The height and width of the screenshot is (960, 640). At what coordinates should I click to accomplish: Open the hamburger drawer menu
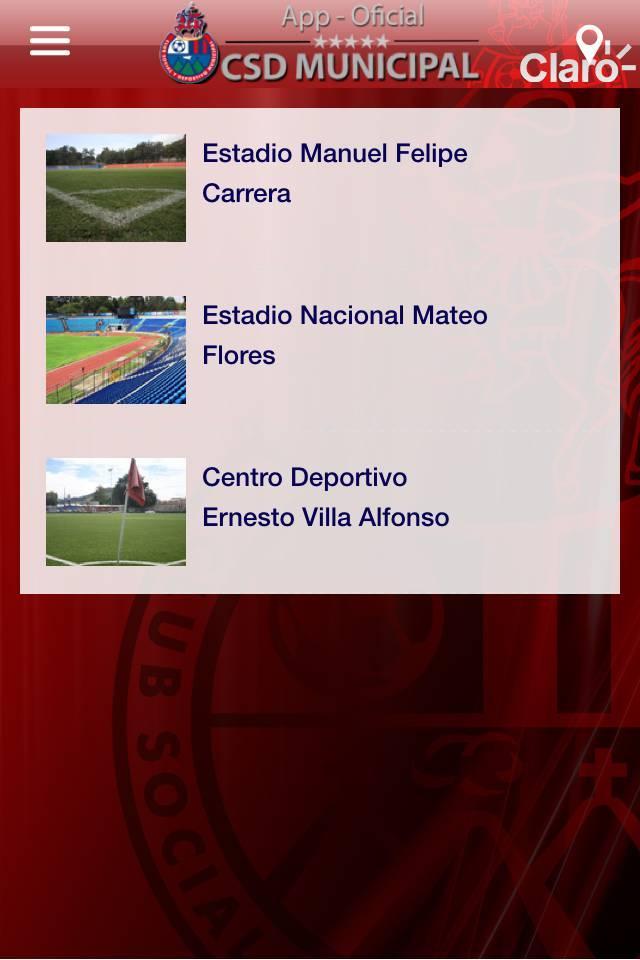pos(50,42)
